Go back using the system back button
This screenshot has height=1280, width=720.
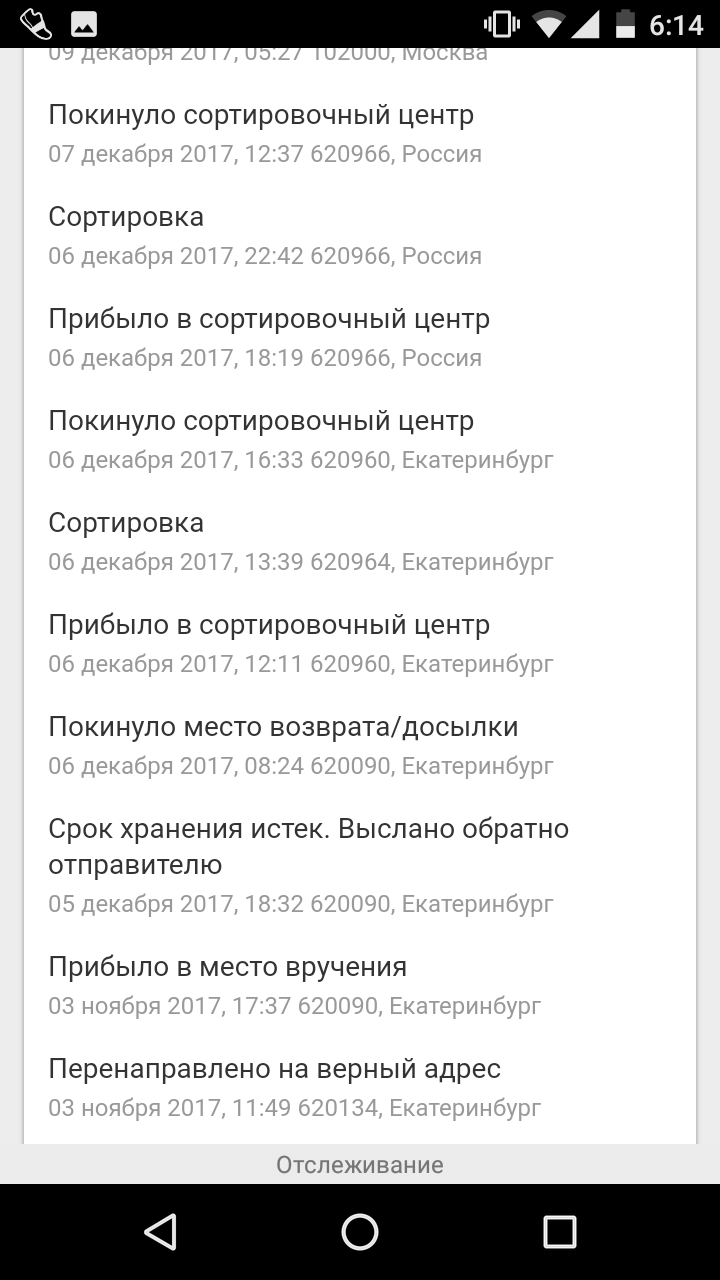[x=160, y=1232]
